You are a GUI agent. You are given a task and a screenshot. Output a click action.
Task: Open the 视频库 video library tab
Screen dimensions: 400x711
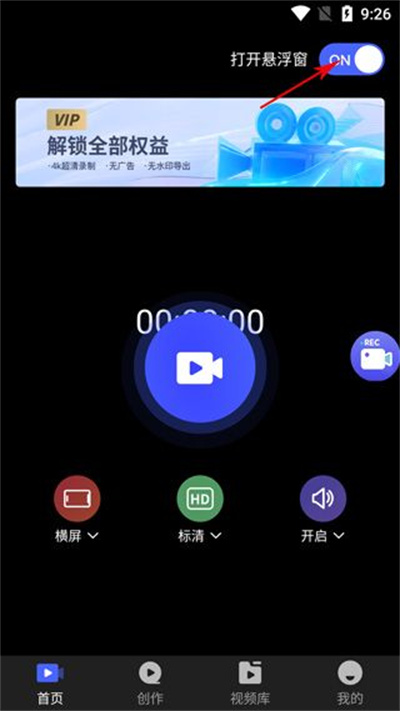pyautogui.click(x=250, y=683)
